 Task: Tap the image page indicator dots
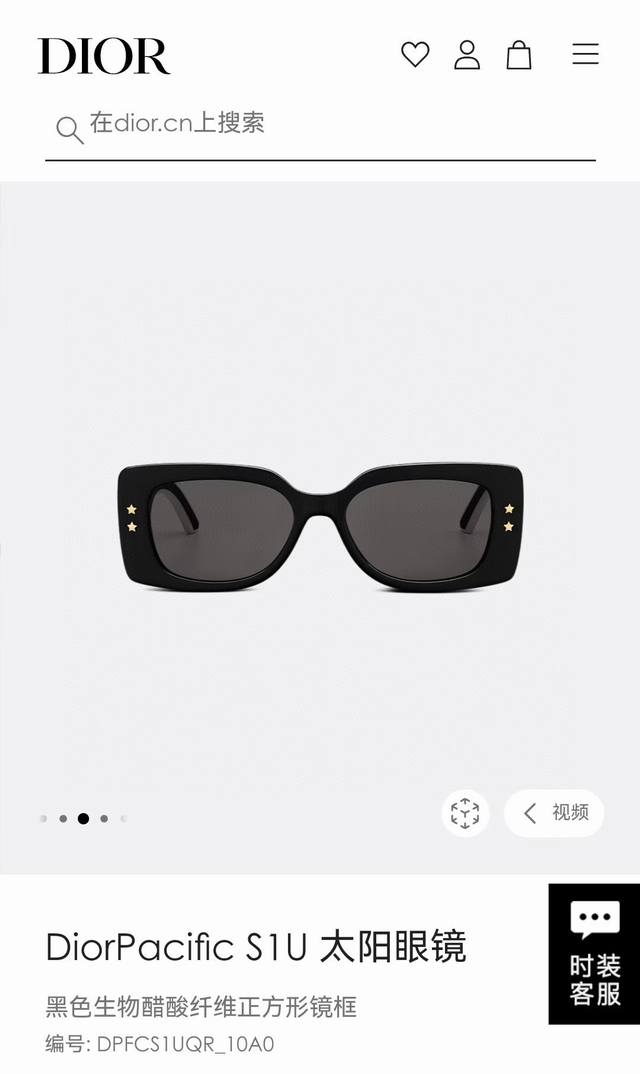[x=83, y=818]
